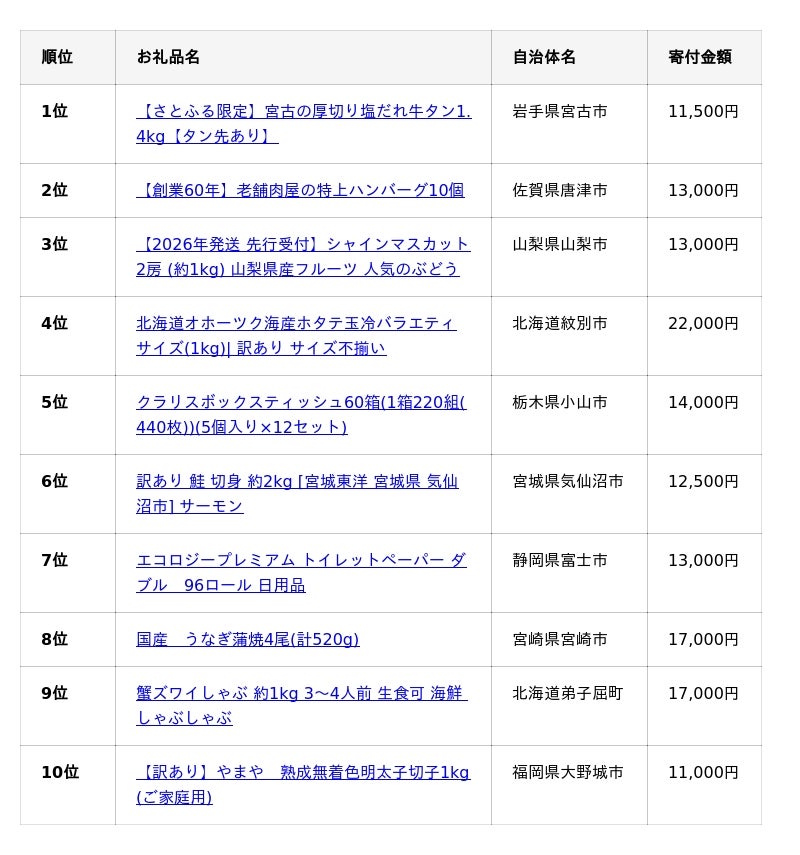
Task: Open the やまや 熟成無着色明太子 link
Action: coord(303,773)
